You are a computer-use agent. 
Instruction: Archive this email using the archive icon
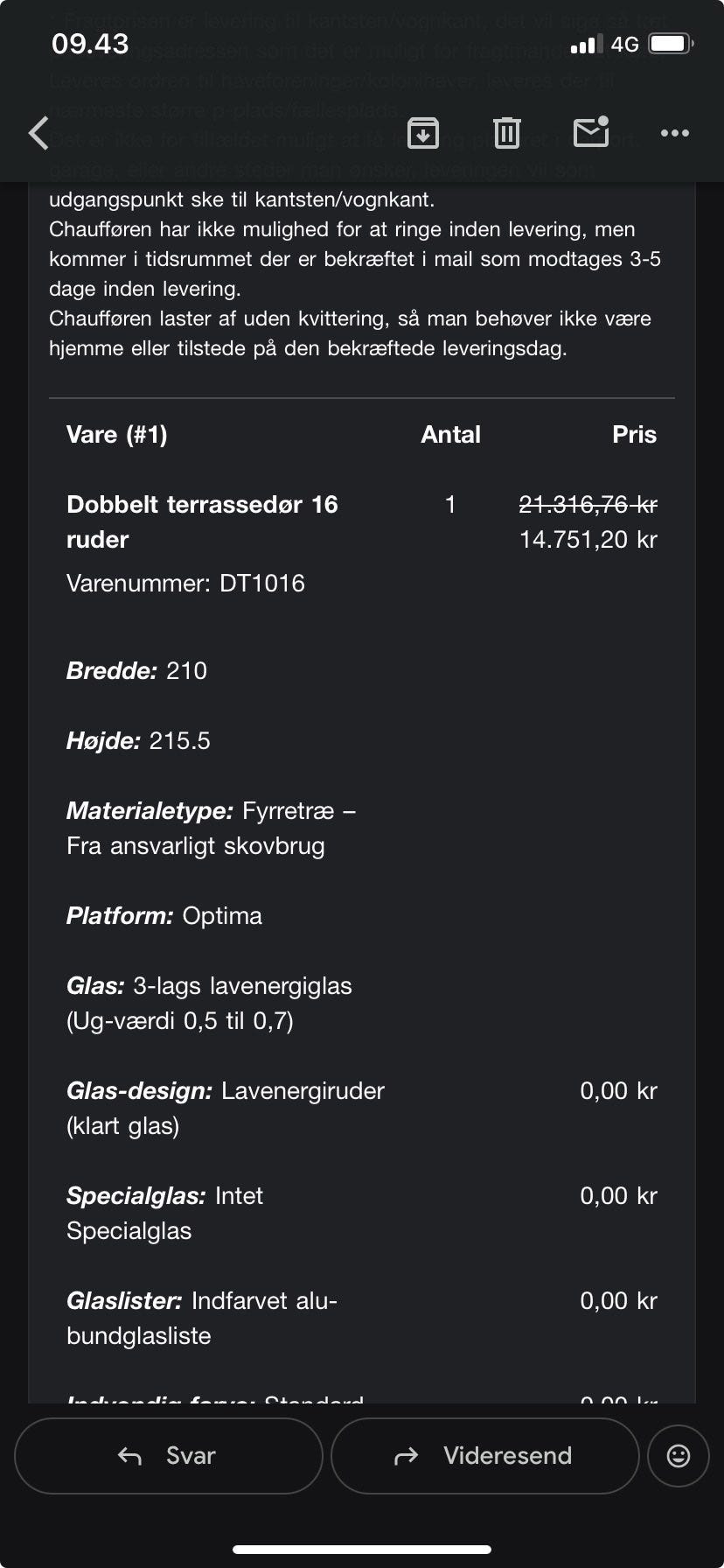coord(423,133)
